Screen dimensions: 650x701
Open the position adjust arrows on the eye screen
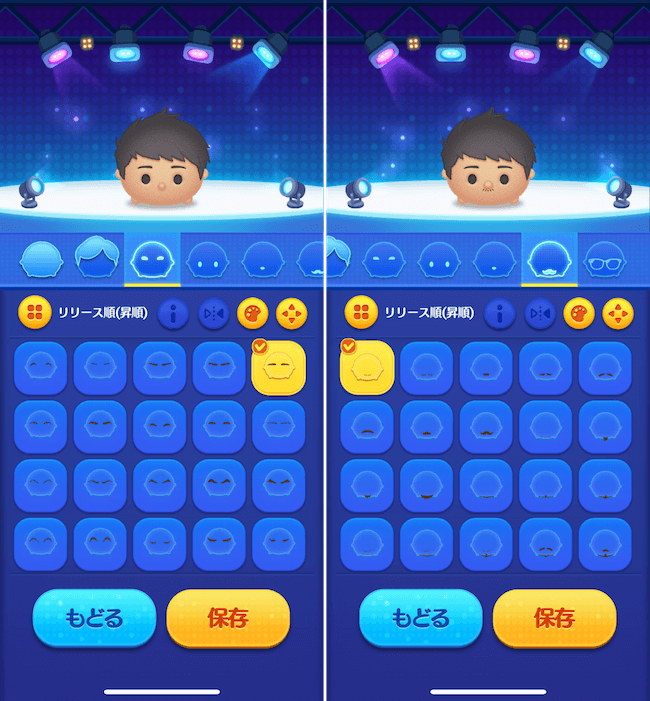tap(292, 313)
